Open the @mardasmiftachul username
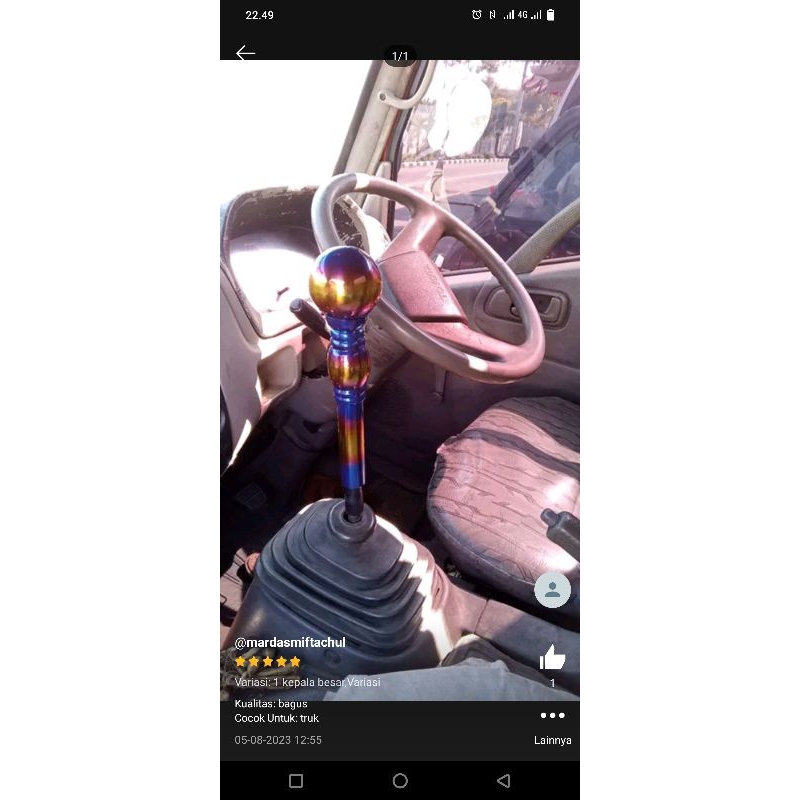This screenshot has width=800, height=800. (290, 642)
